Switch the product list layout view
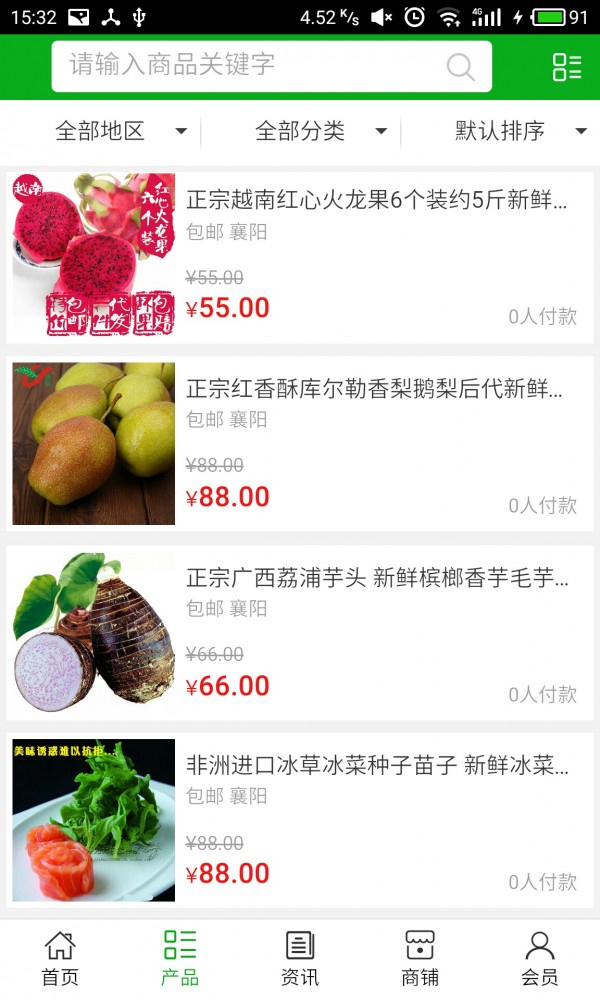Viewport: 600px width, 1000px height. (567, 67)
